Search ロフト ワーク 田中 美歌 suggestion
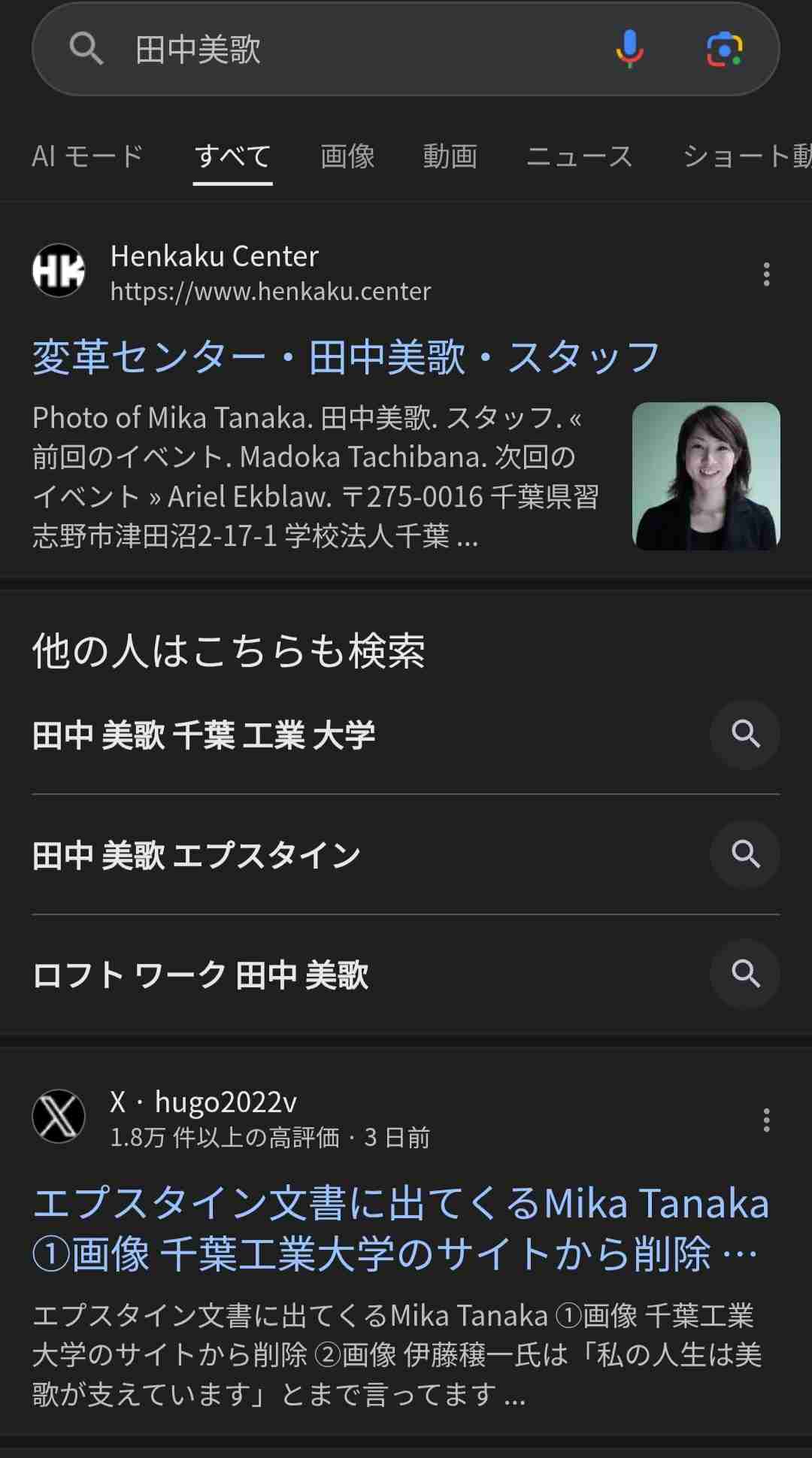This screenshot has height=1458, width=812. click(201, 975)
